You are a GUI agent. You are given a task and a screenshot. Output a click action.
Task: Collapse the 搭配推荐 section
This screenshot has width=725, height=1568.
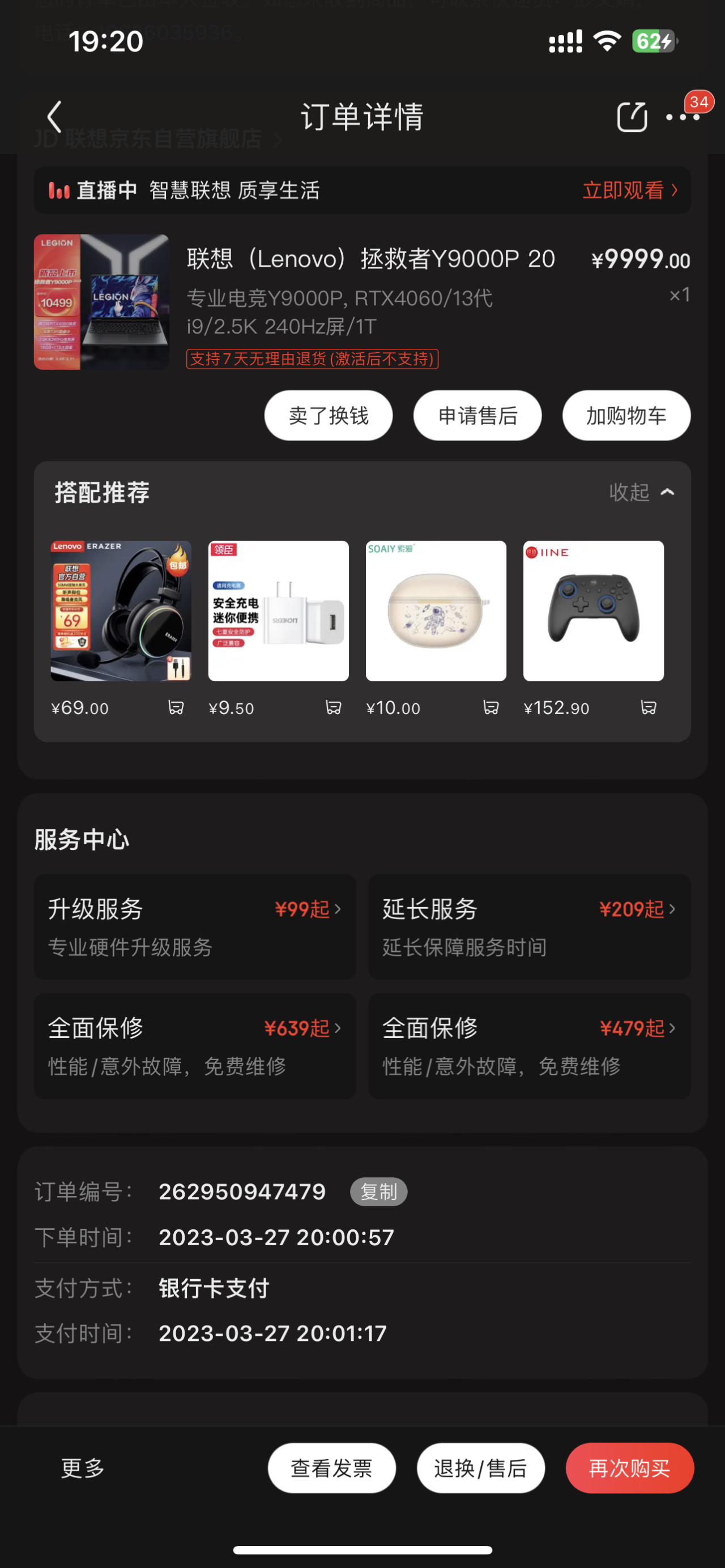point(642,493)
